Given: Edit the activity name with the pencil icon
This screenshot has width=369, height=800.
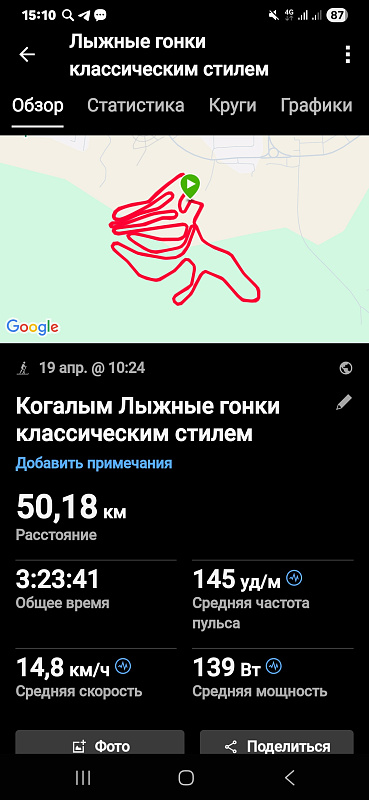Looking at the screenshot, I should (x=343, y=403).
